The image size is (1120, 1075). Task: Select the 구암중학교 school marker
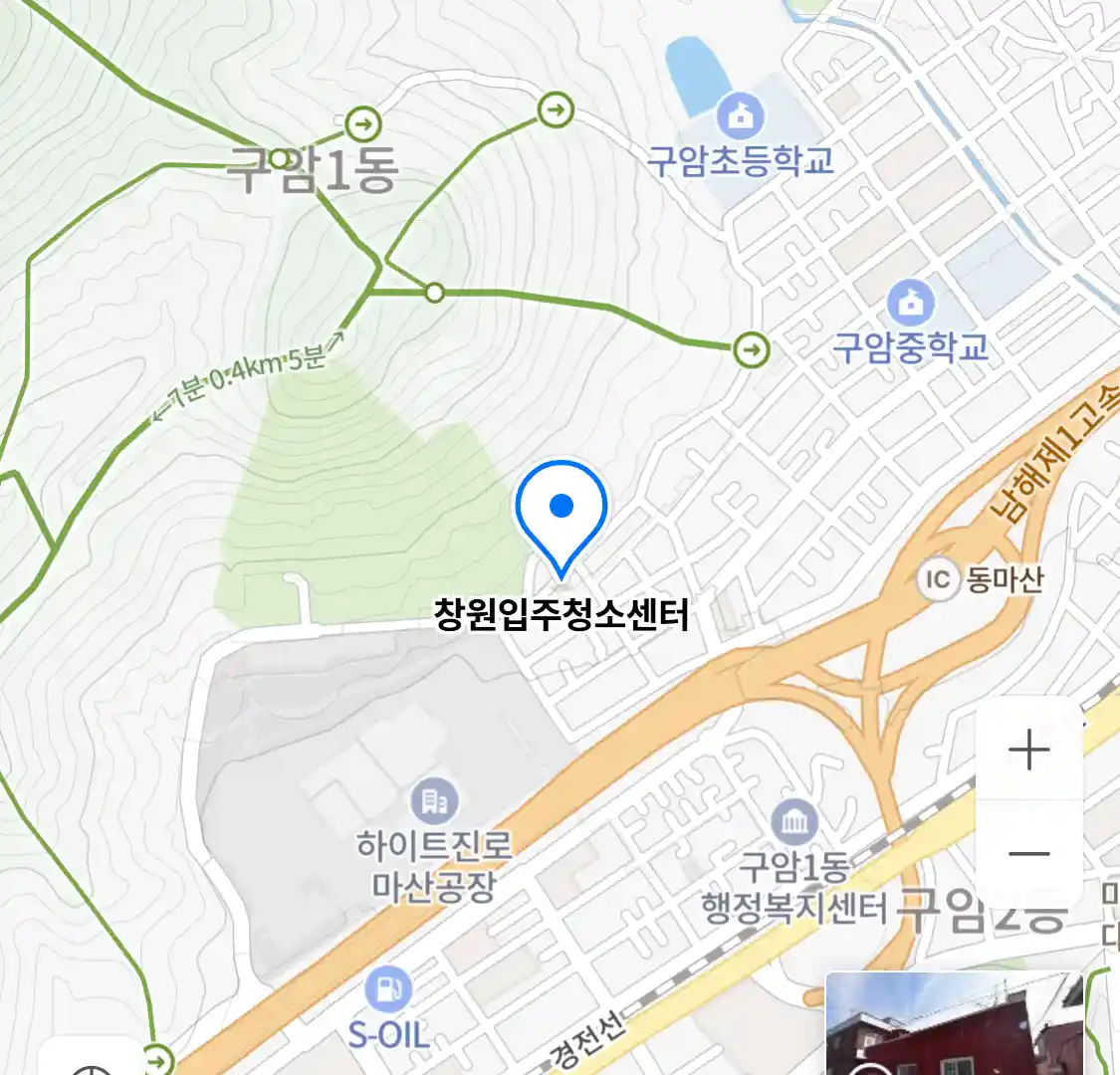[910, 302]
